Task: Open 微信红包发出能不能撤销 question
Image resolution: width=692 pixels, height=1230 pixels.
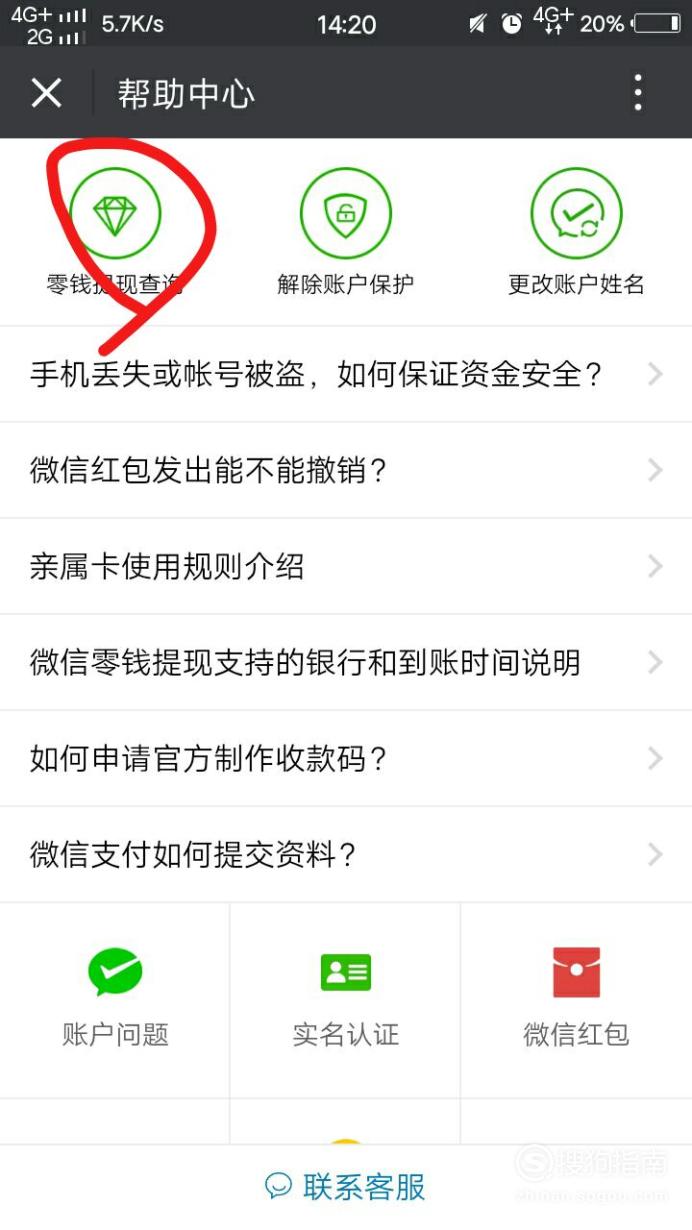Action: (x=346, y=471)
